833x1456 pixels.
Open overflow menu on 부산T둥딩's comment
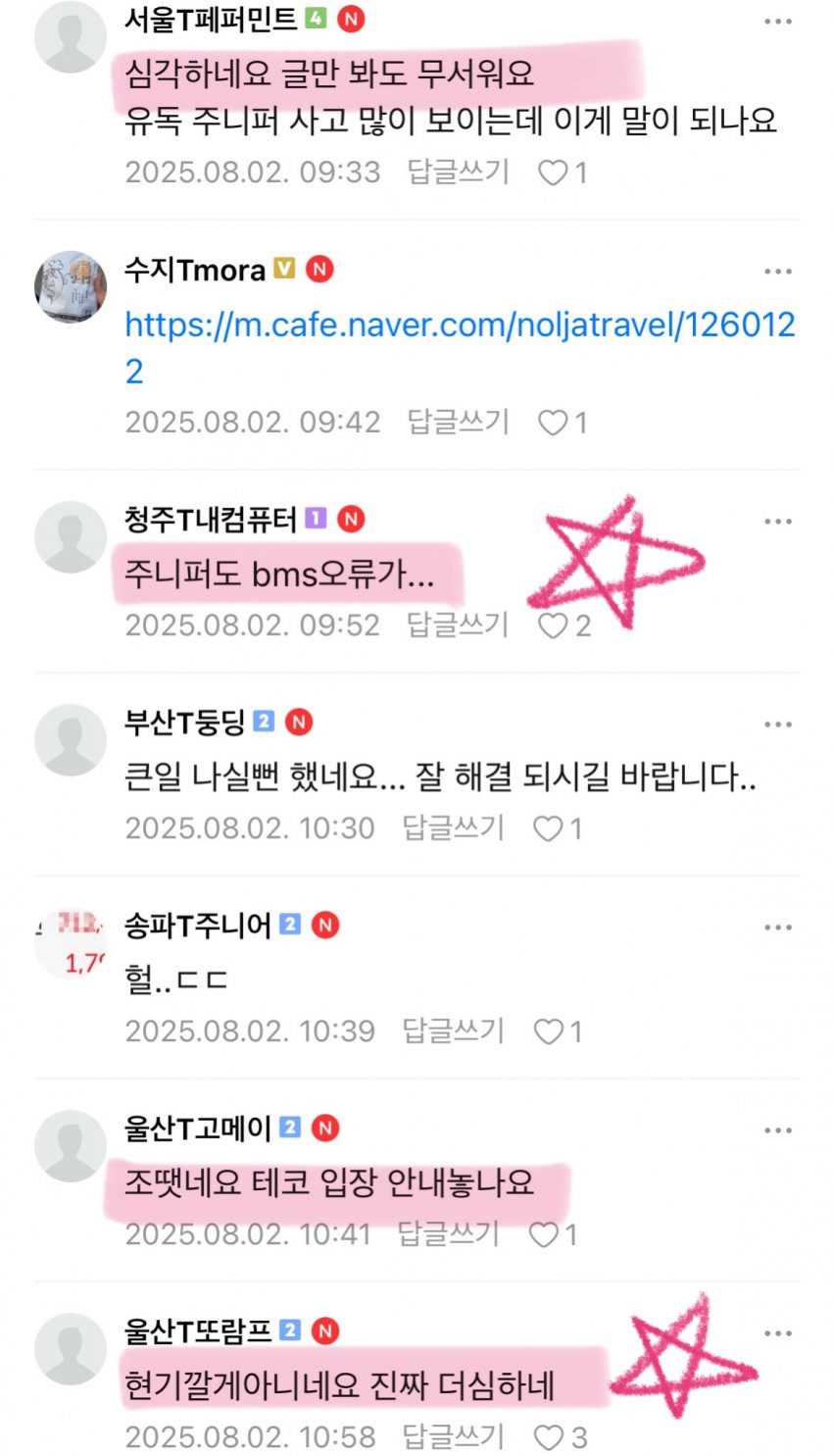coord(778,725)
